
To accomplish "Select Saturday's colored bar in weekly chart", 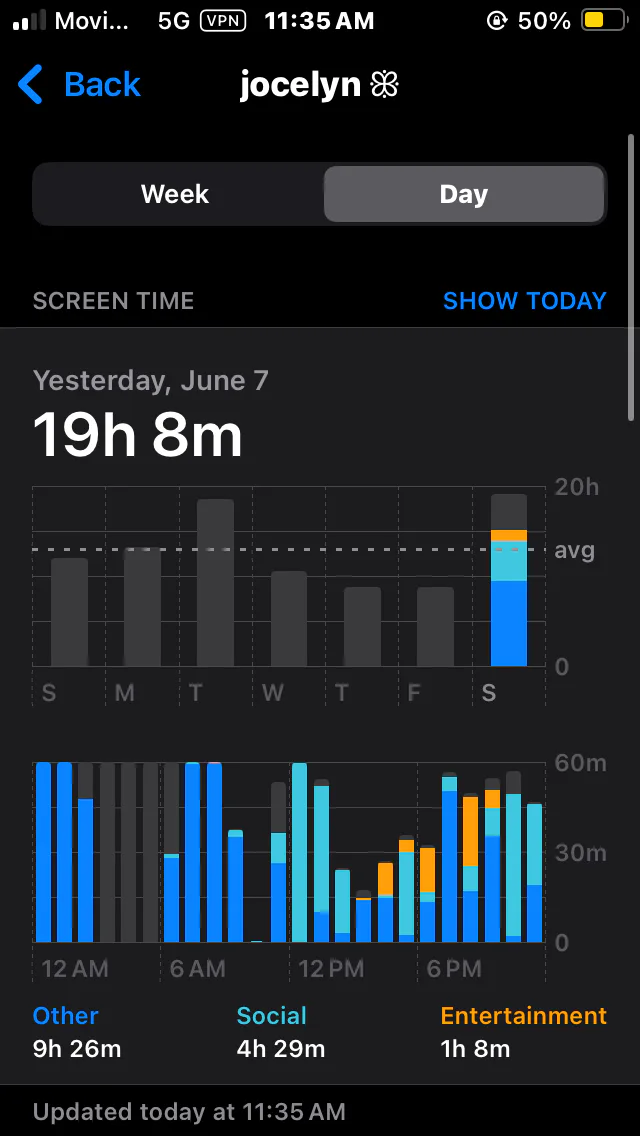I will (509, 580).
